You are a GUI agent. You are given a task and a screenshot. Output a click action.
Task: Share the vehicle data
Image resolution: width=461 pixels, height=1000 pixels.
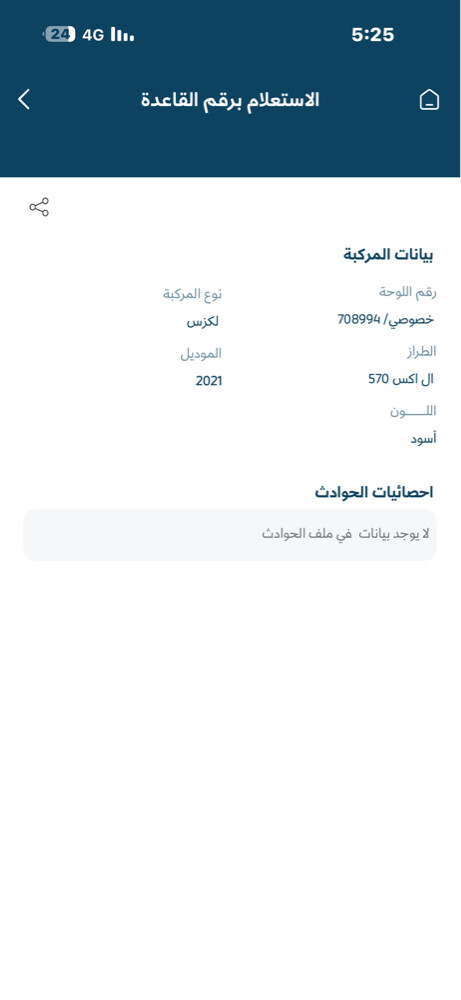point(39,207)
